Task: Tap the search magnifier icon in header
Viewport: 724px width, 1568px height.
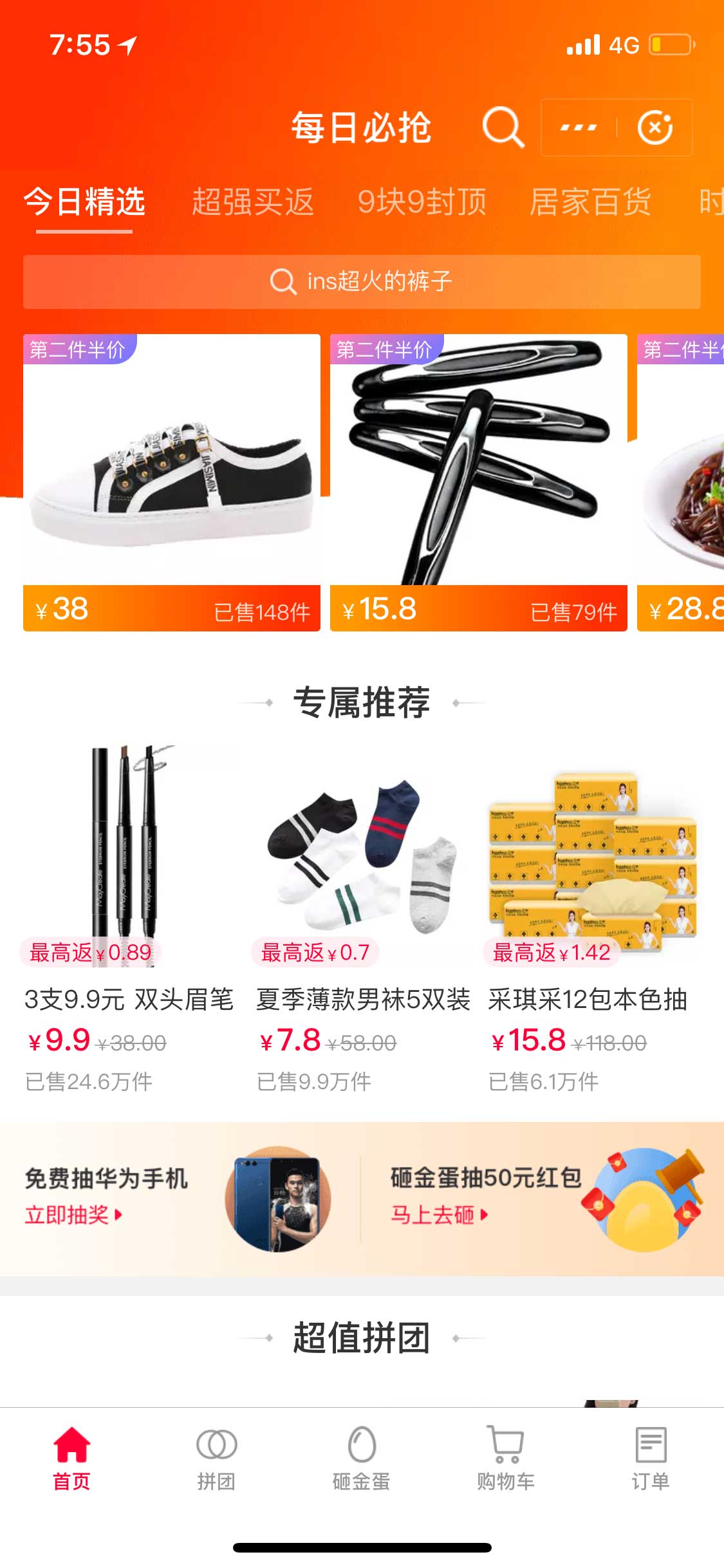Action: coord(503,127)
